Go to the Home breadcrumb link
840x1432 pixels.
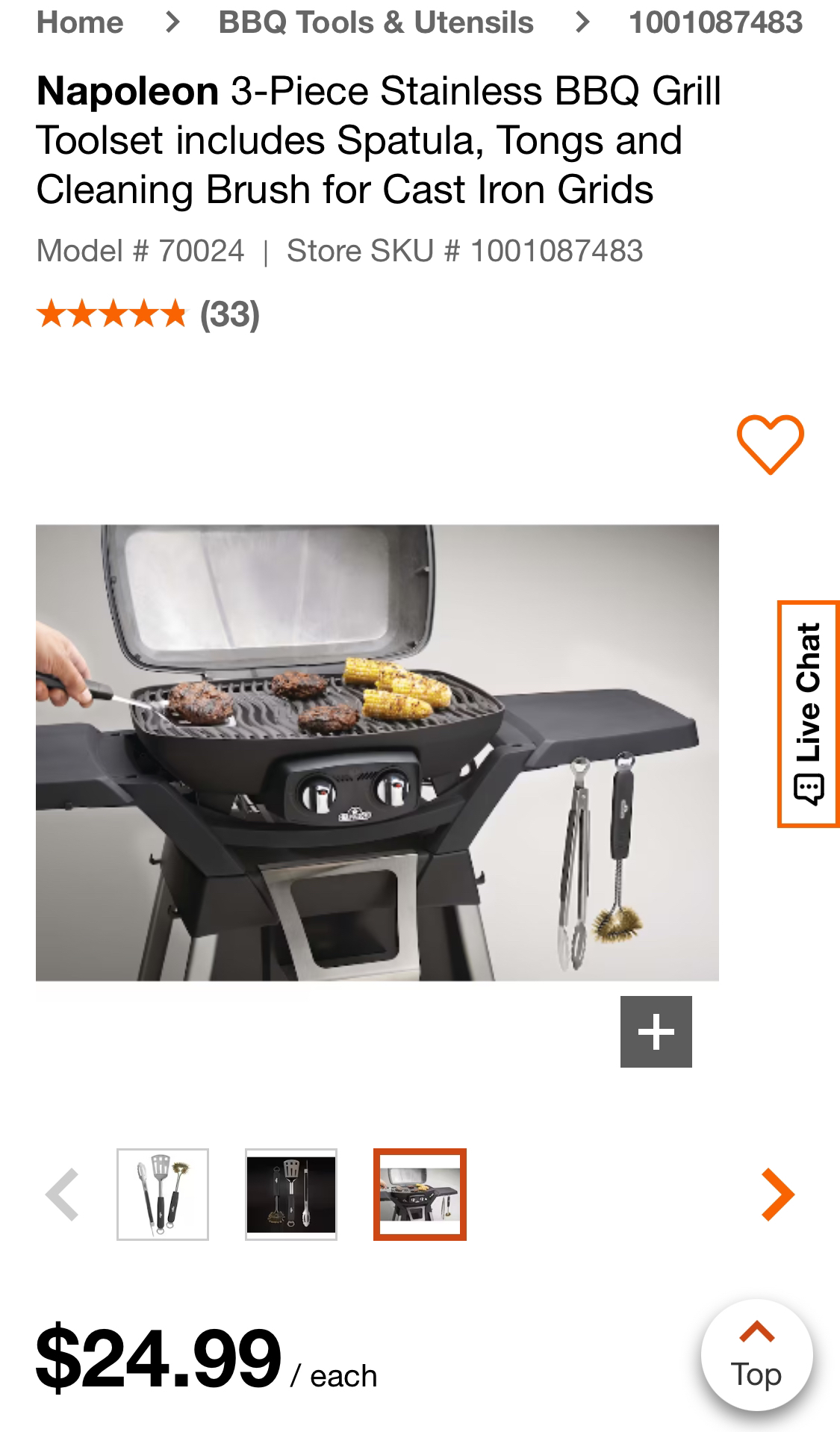79,22
